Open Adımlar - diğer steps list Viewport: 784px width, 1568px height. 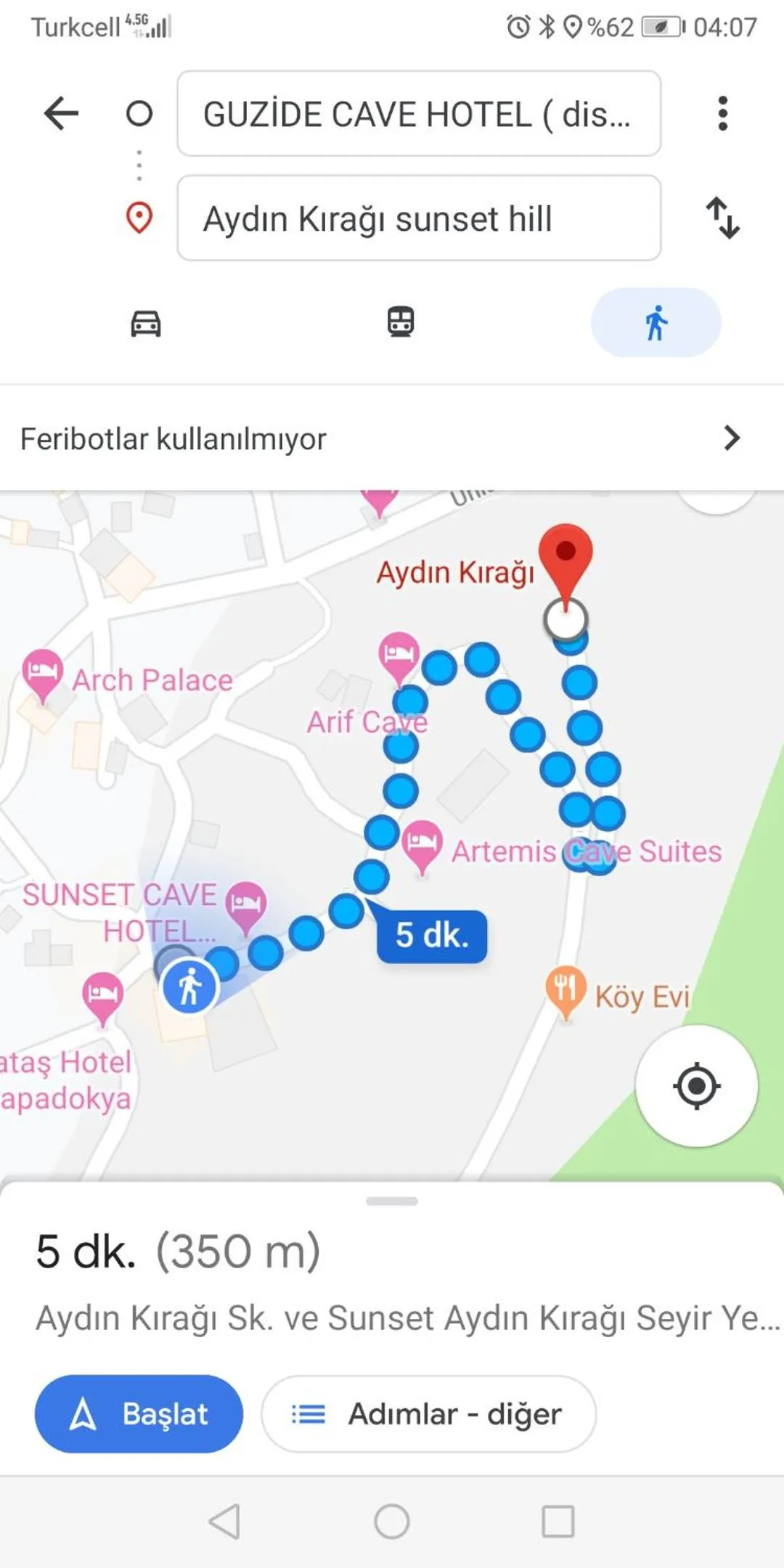click(x=428, y=1413)
